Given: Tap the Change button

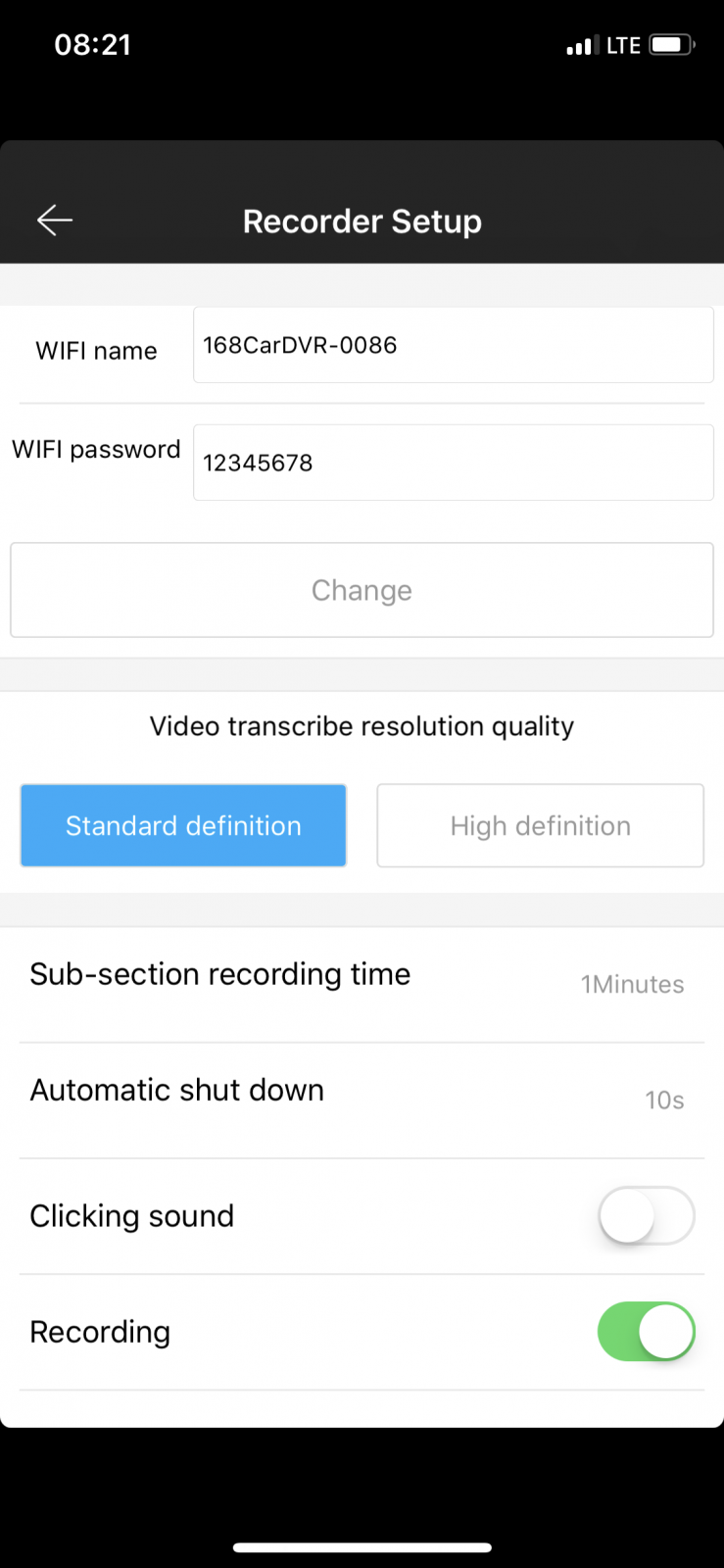Looking at the screenshot, I should click(362, 590).
